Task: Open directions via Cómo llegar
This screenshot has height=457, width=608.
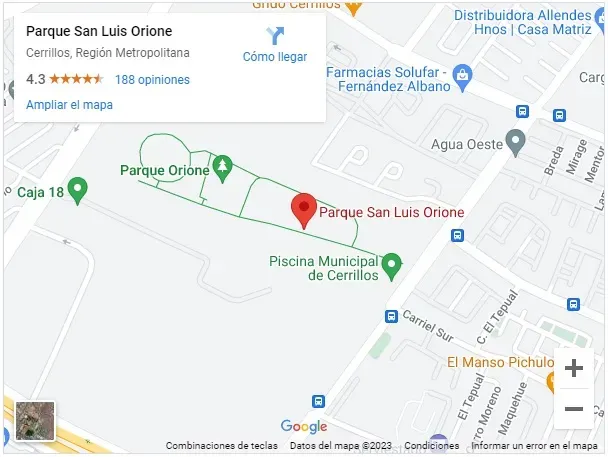Action: [275, 45]
